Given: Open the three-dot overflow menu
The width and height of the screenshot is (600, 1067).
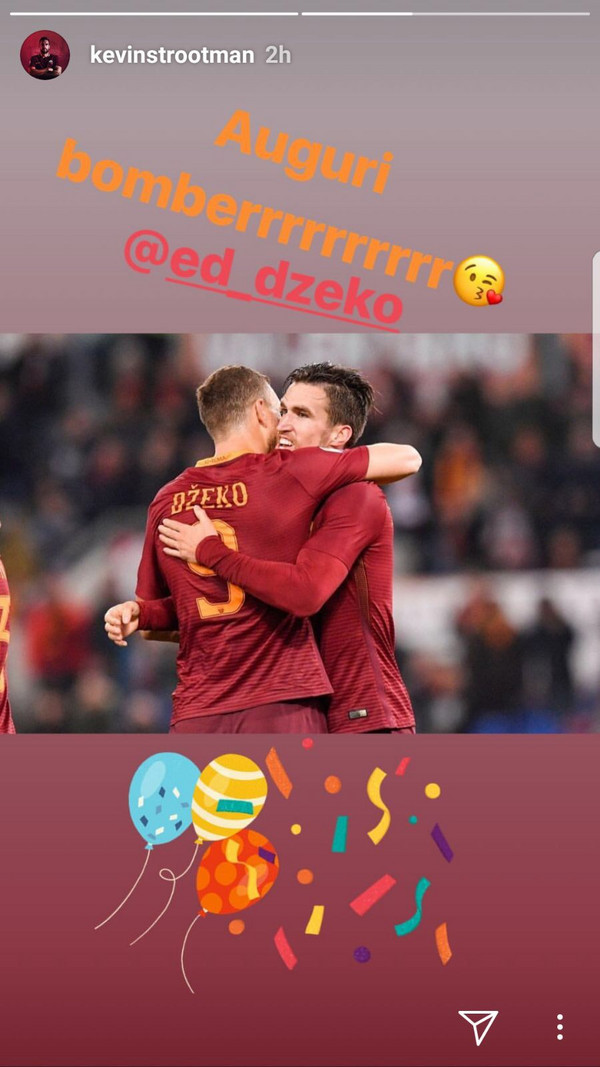Looking at the screenshot, I should [559, 1027].
